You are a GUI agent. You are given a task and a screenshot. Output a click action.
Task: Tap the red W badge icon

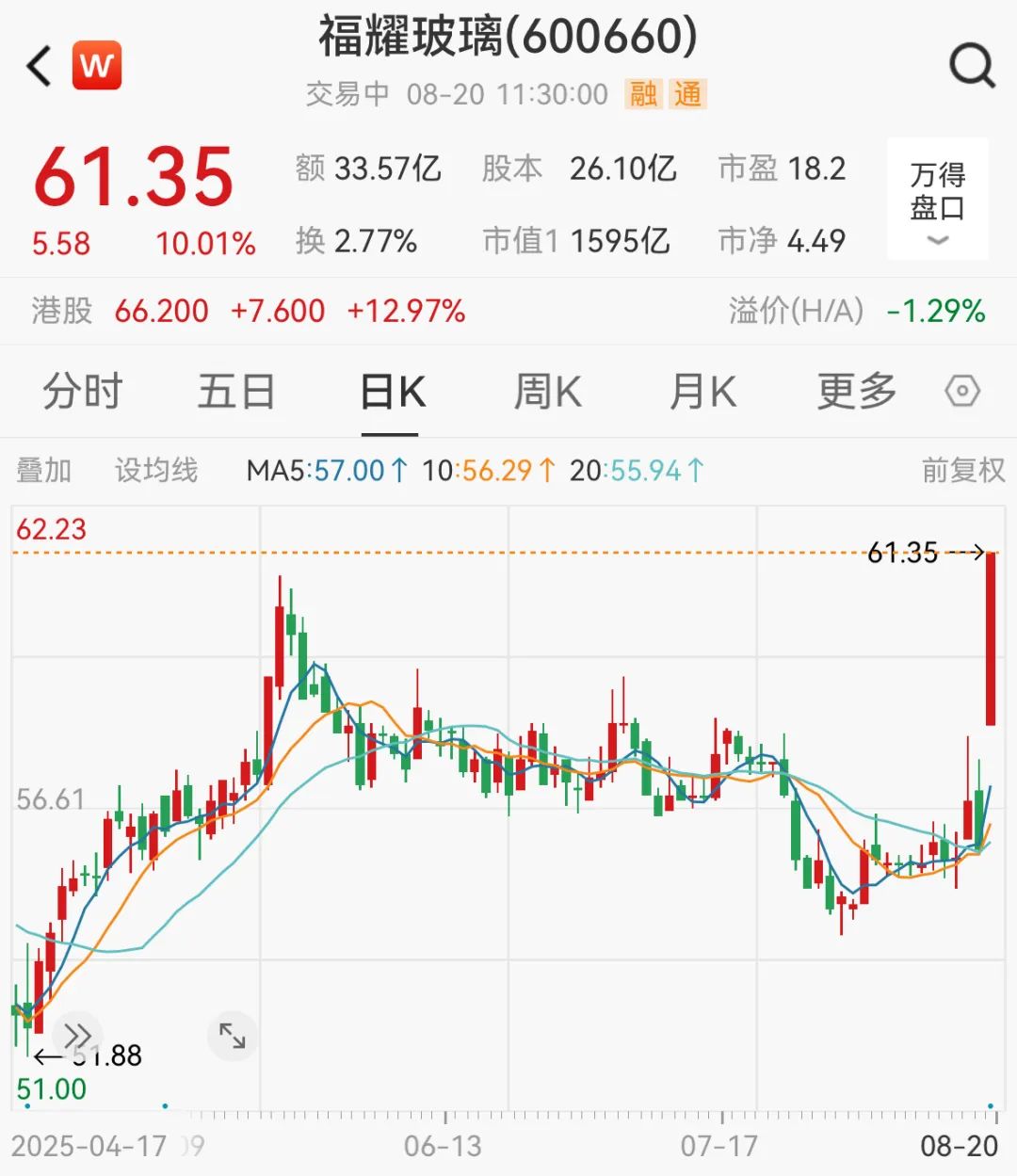96,66
